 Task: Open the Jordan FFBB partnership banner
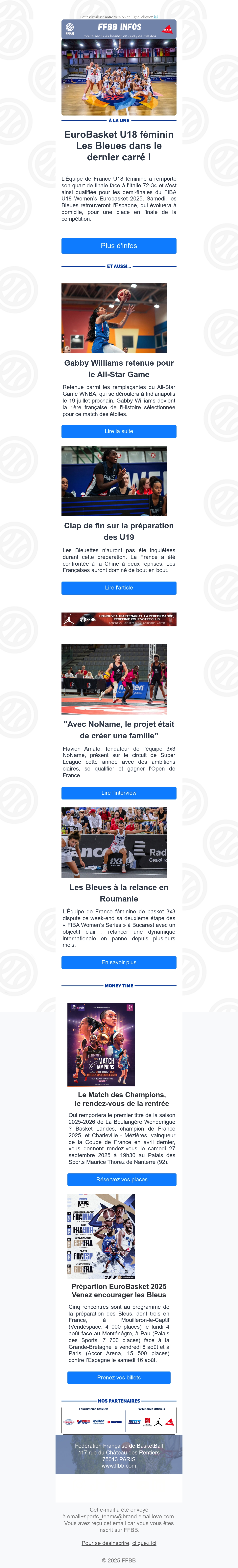119,620
